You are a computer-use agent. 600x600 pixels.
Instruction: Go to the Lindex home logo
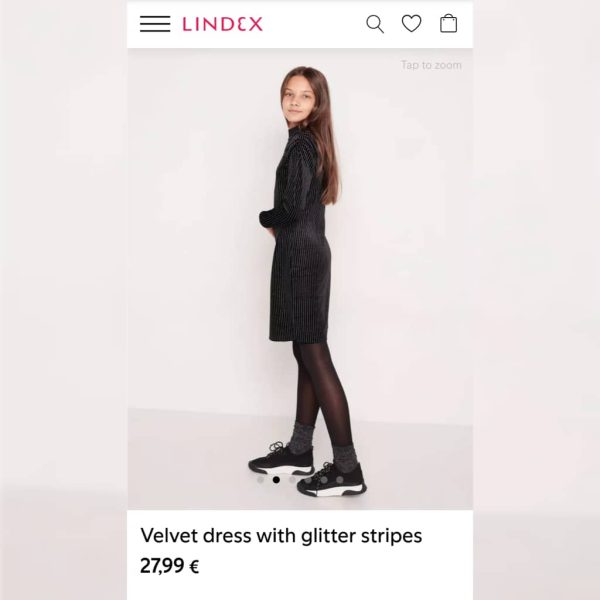click(222, 24)
